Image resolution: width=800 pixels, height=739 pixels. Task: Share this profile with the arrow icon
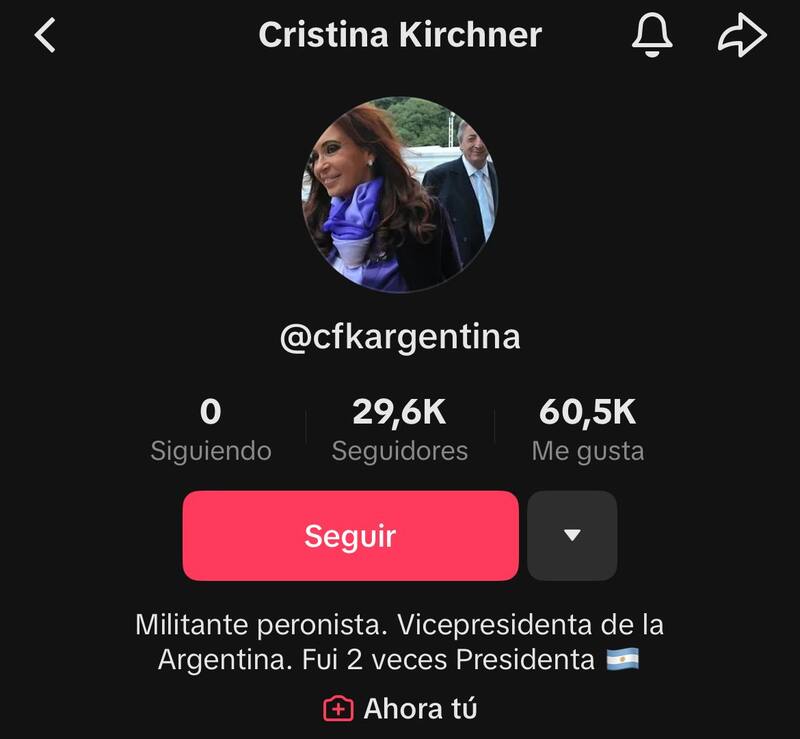[x=742, y=36]
